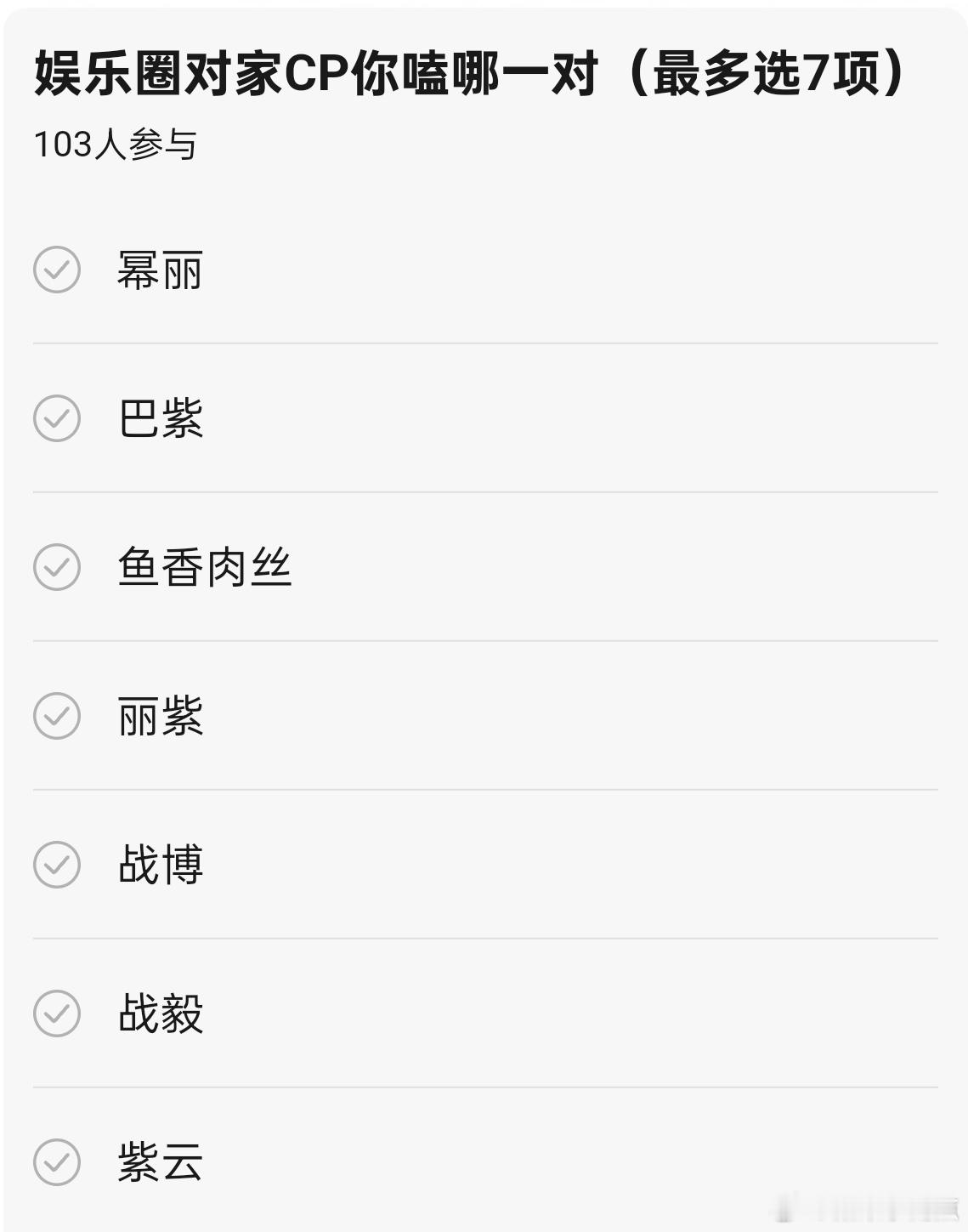Select the 巴紫 option label

click(158, 420)
